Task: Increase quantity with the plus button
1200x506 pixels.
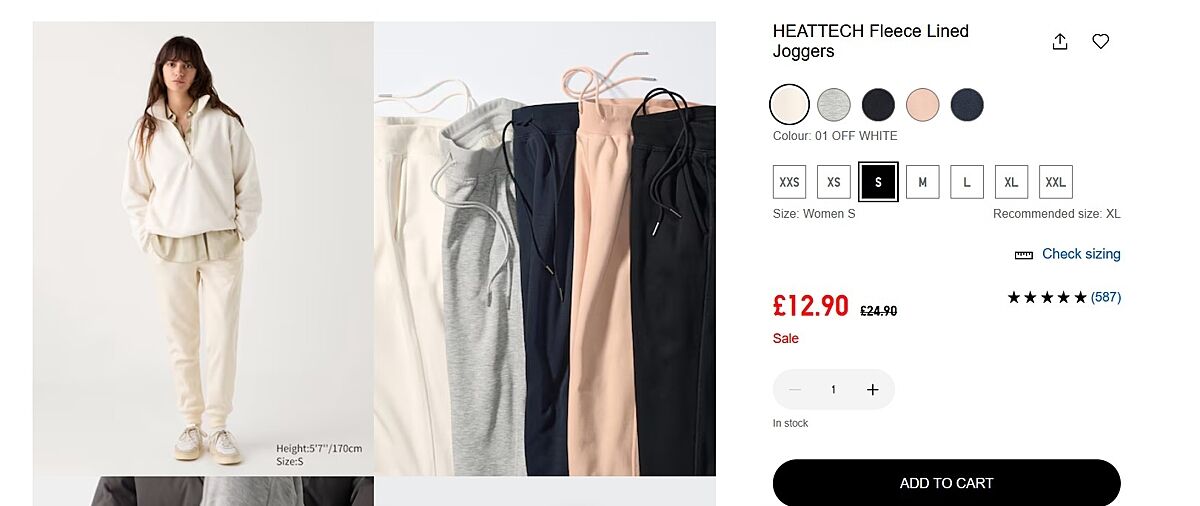Action: click(872, 390)
